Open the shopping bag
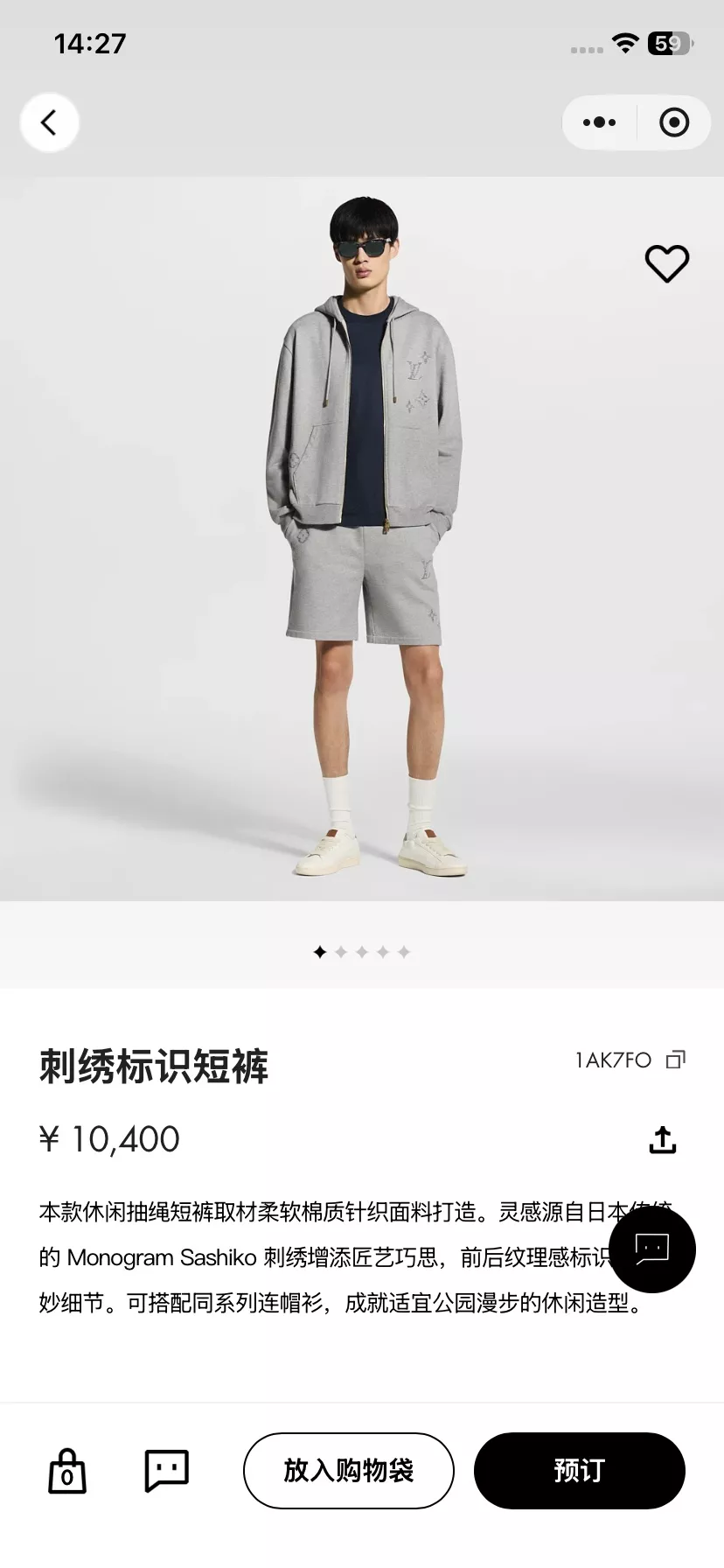Viewport: 724px width, 1568px height. [67, 1470]
